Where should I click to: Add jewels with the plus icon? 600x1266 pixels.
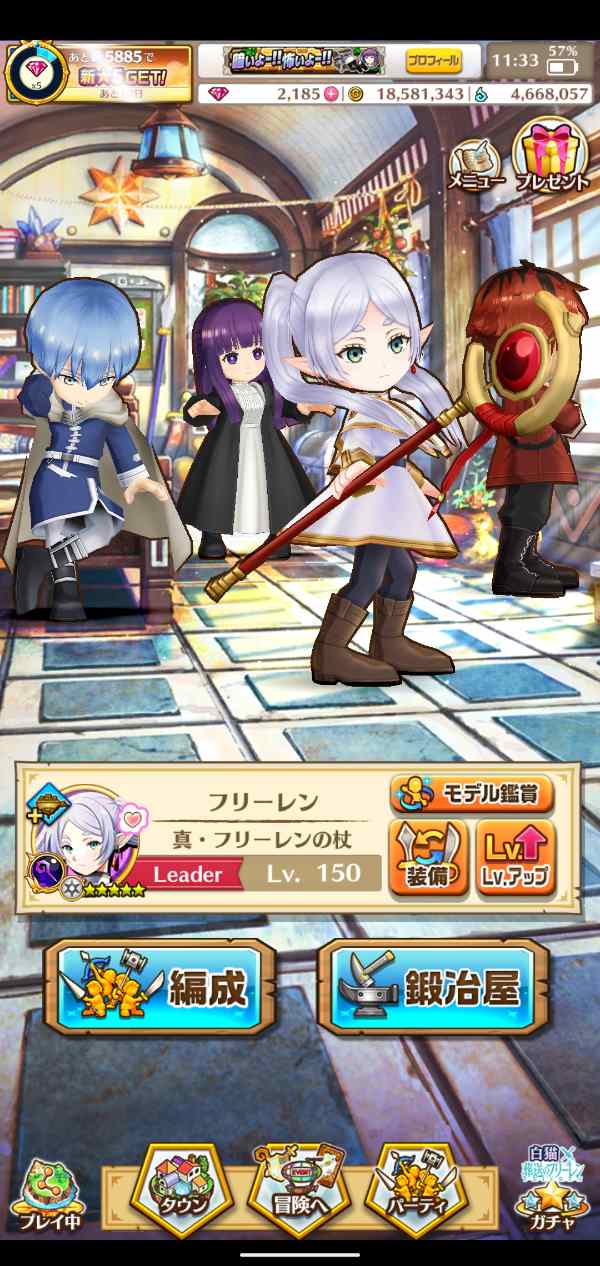click(x=331, y=94)
